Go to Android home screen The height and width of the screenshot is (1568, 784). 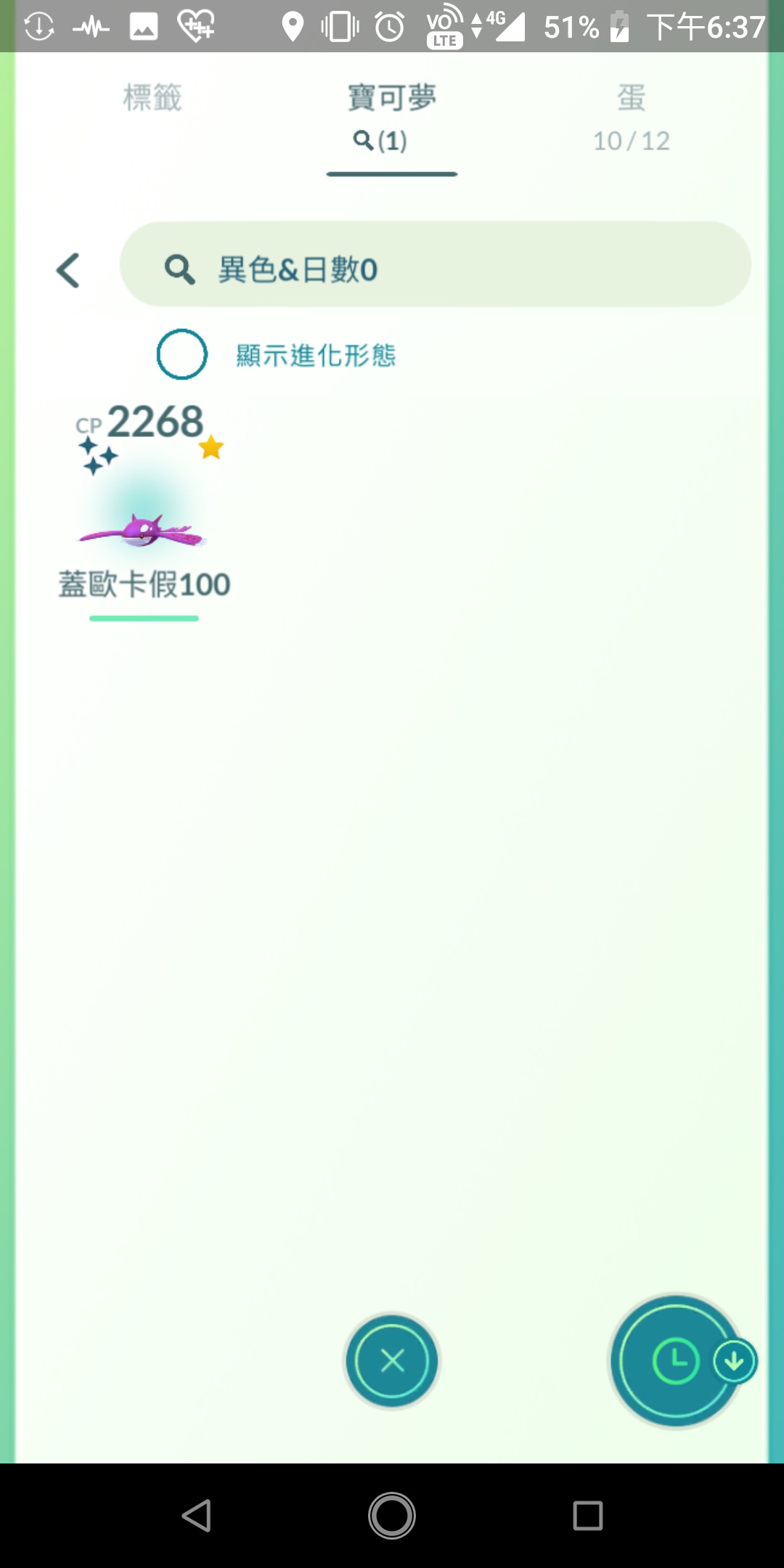click(392, 1516)
